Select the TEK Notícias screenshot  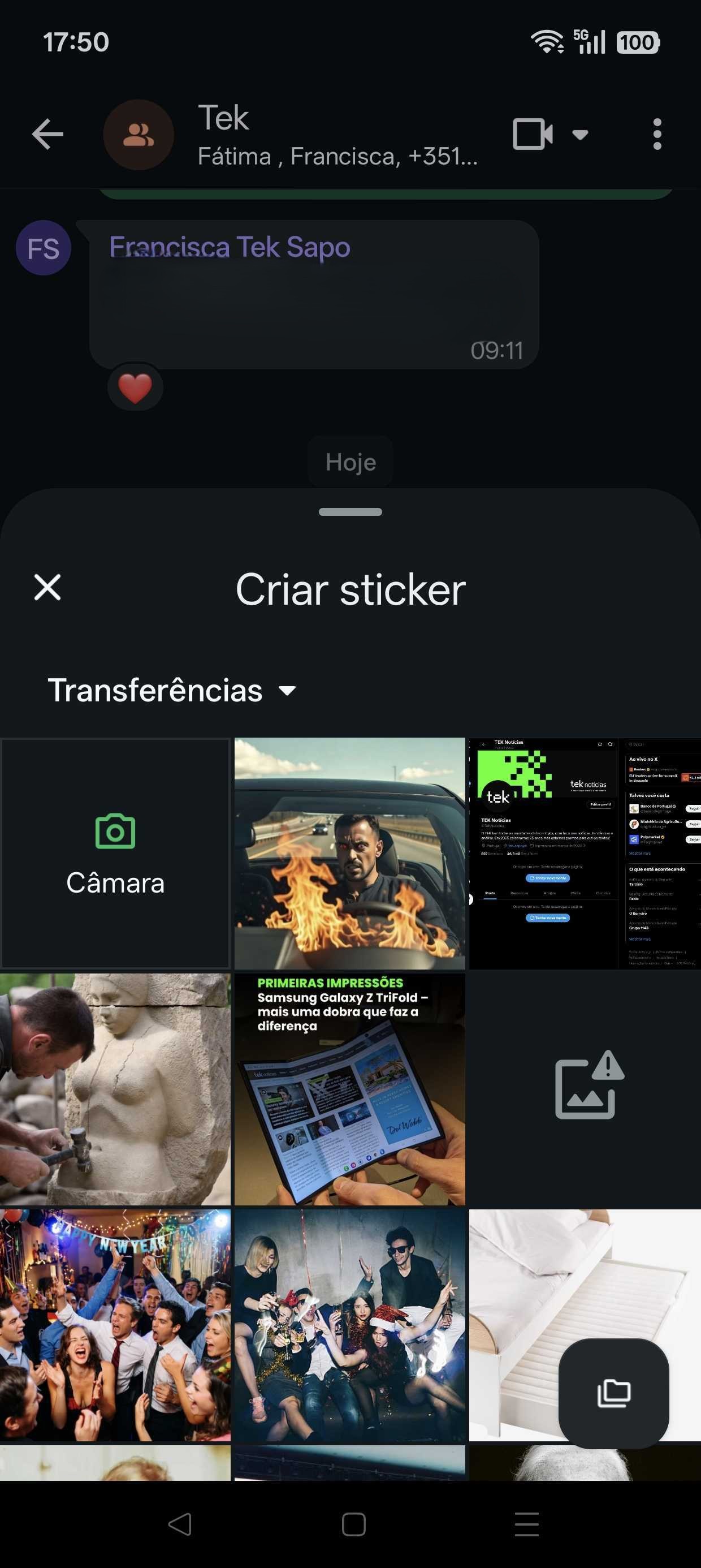tap(584, 853)
